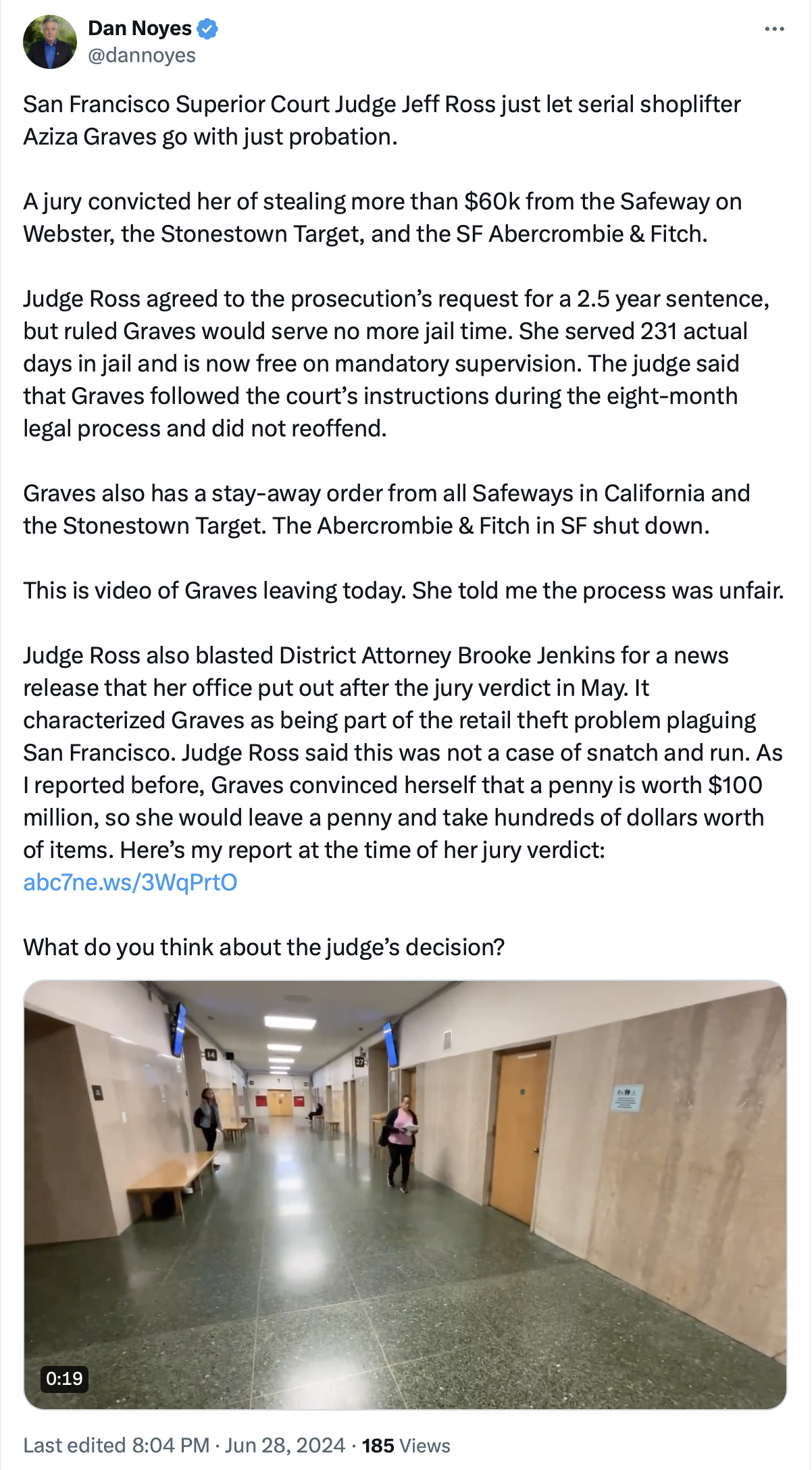Play the courthouse hallway video

point(405,1194)
